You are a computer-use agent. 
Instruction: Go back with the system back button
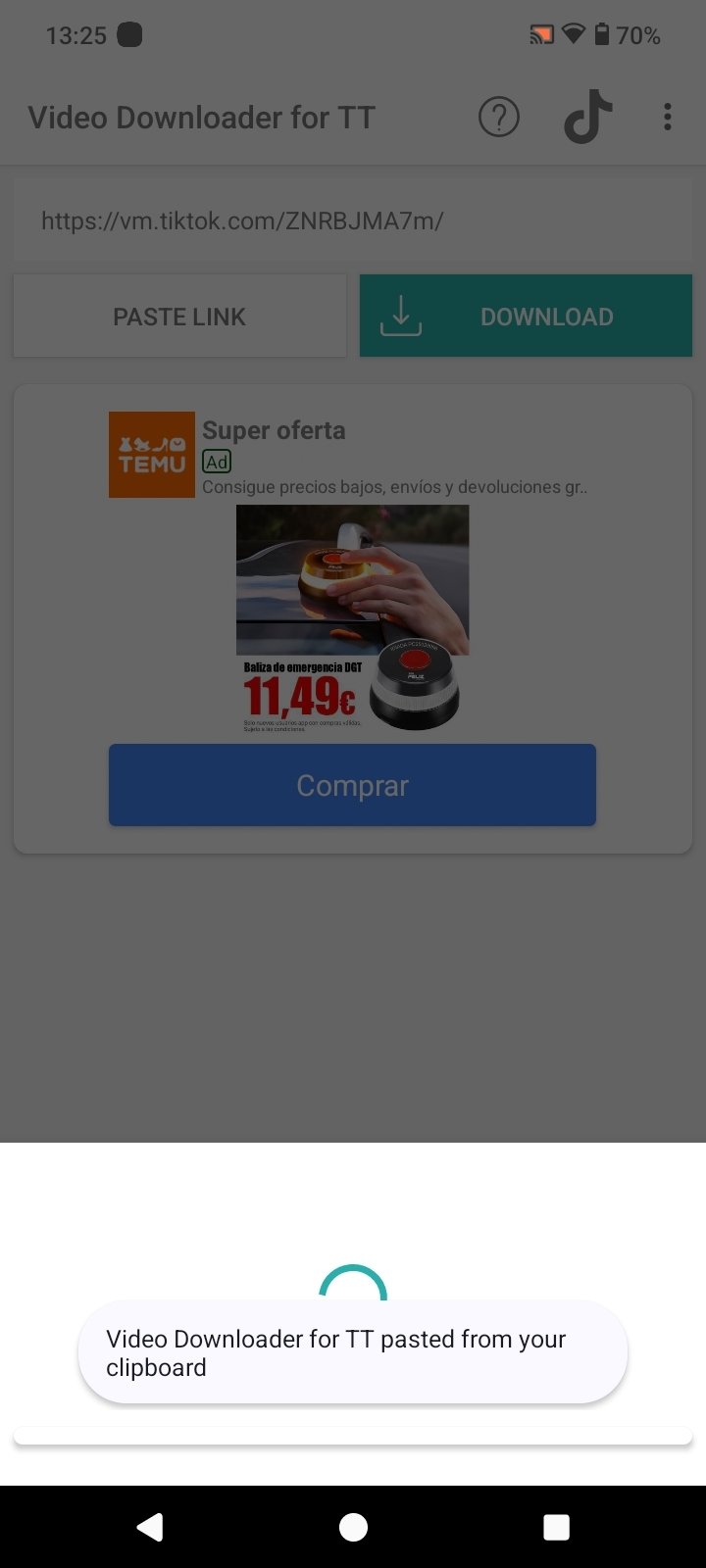coord(149,1527)
